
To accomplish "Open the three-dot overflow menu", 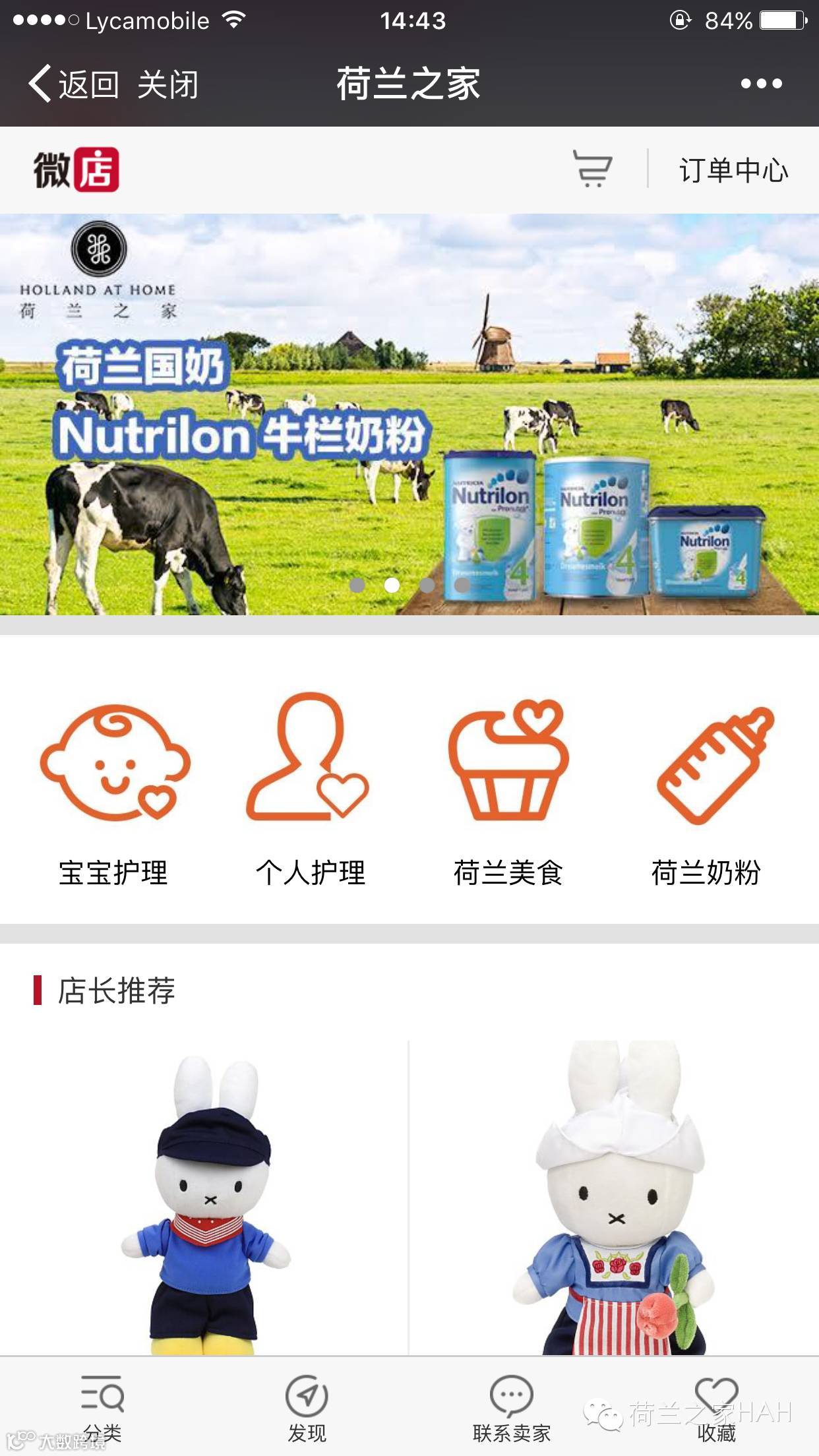I will point(761,84).
